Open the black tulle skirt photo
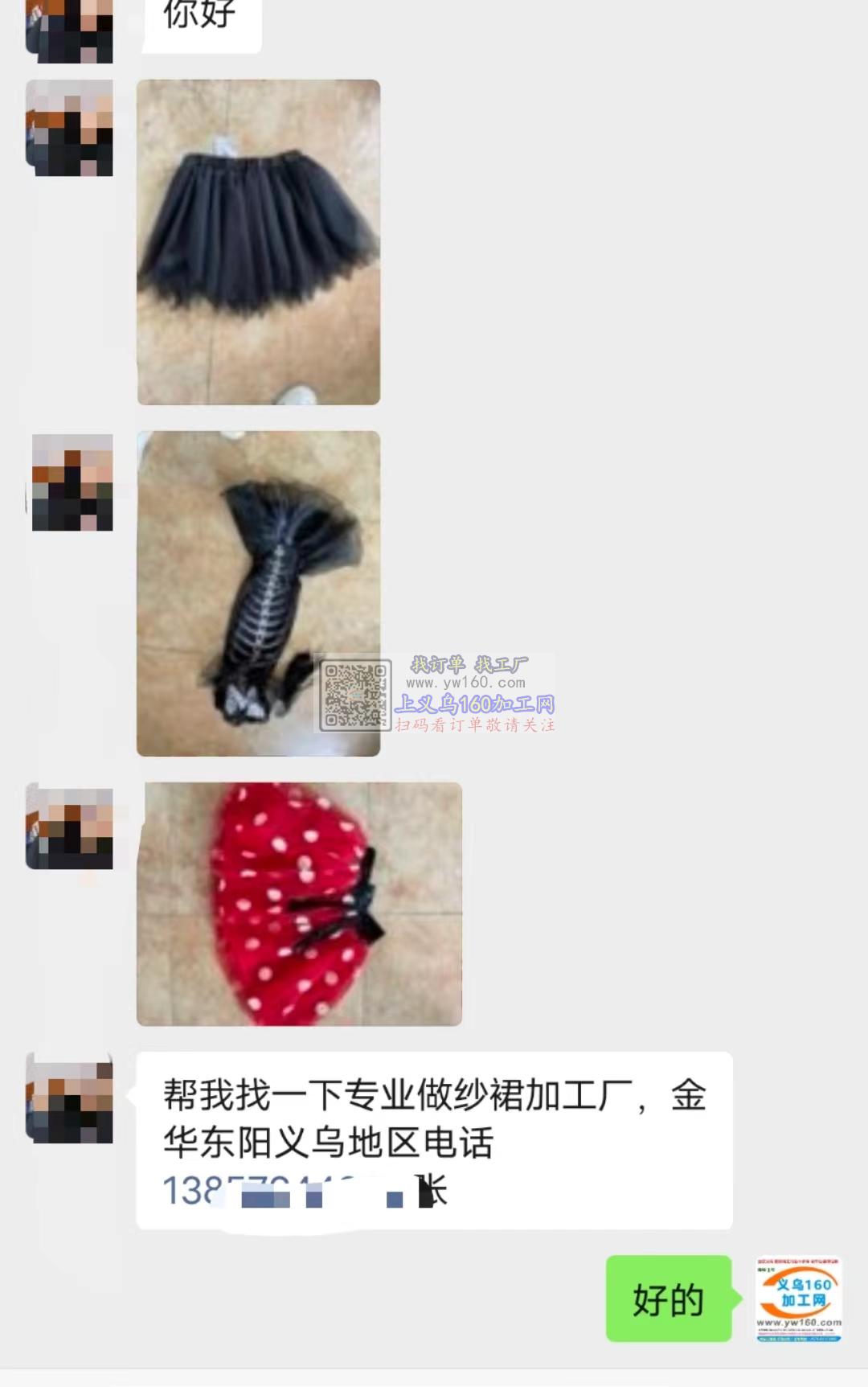 pos(258,241)
